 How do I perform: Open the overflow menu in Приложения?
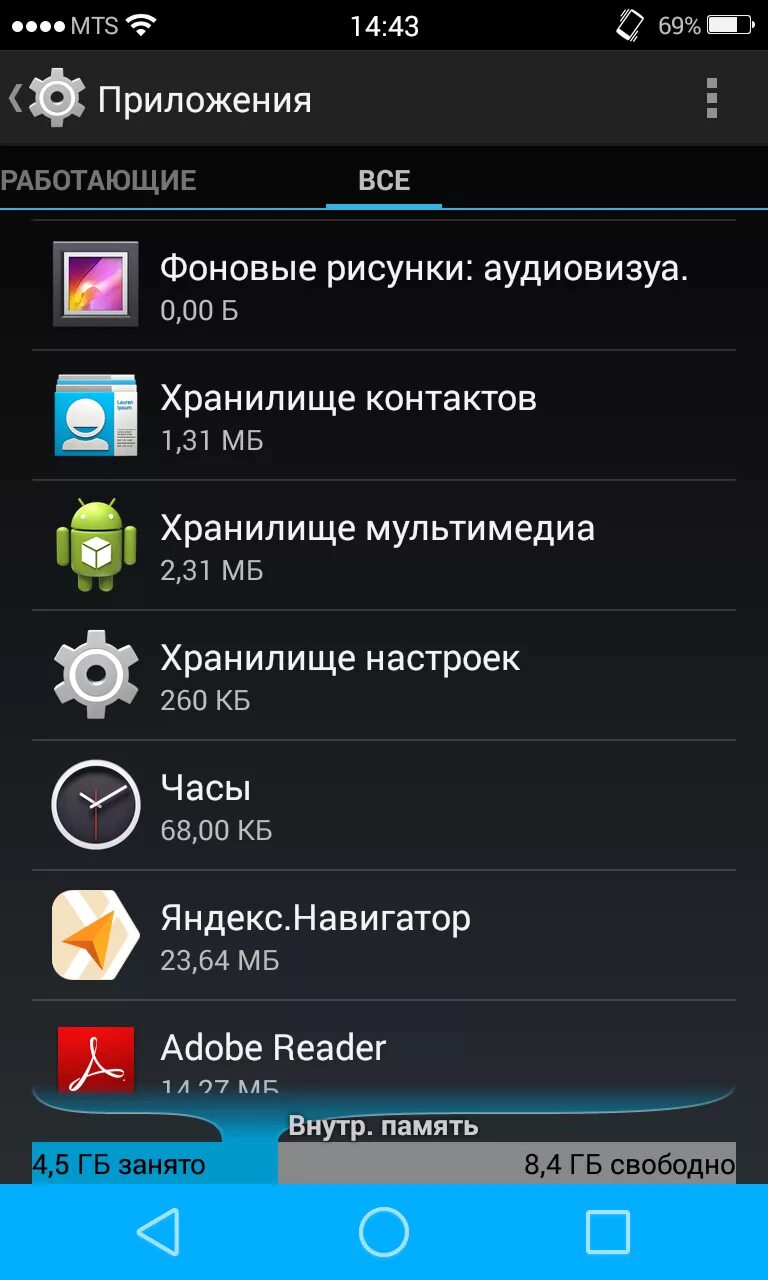tap(711, 99)
